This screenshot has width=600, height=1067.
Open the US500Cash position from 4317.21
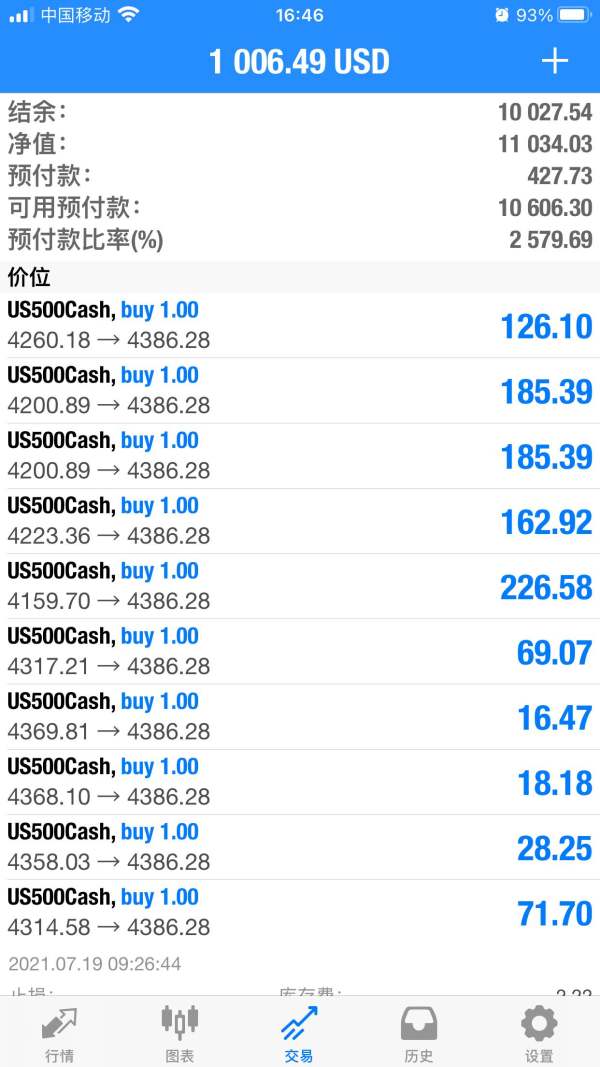point(300,651)
